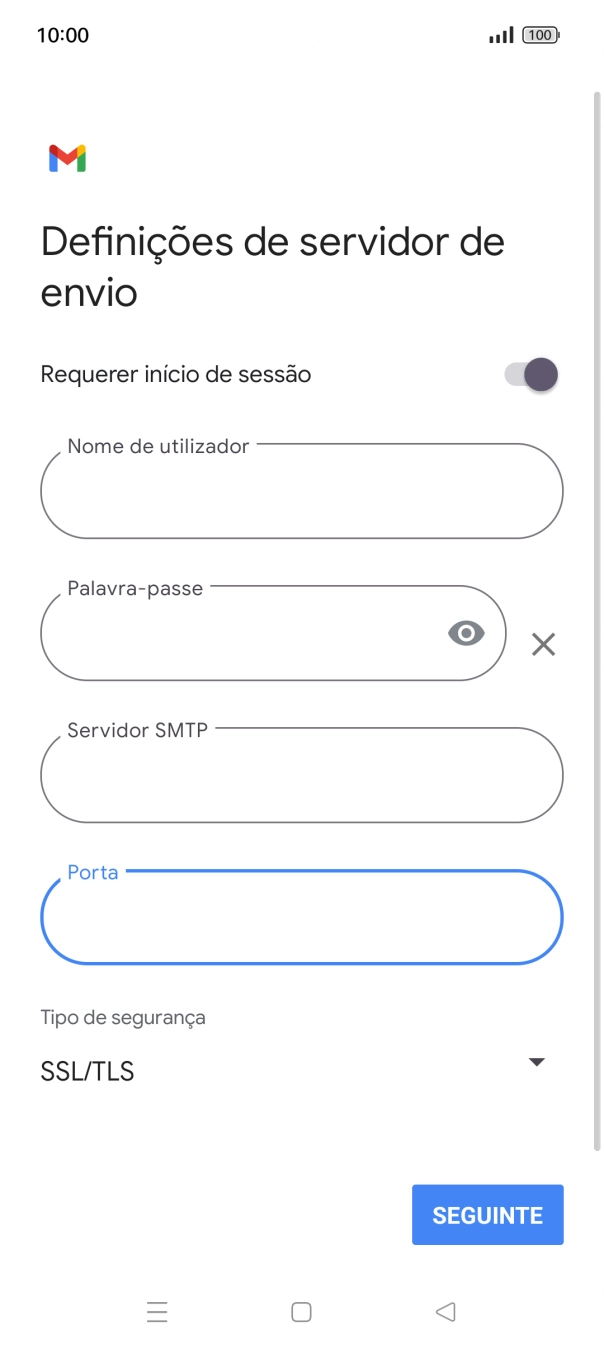Show the password with the eye icon

(x=466, y=633)
